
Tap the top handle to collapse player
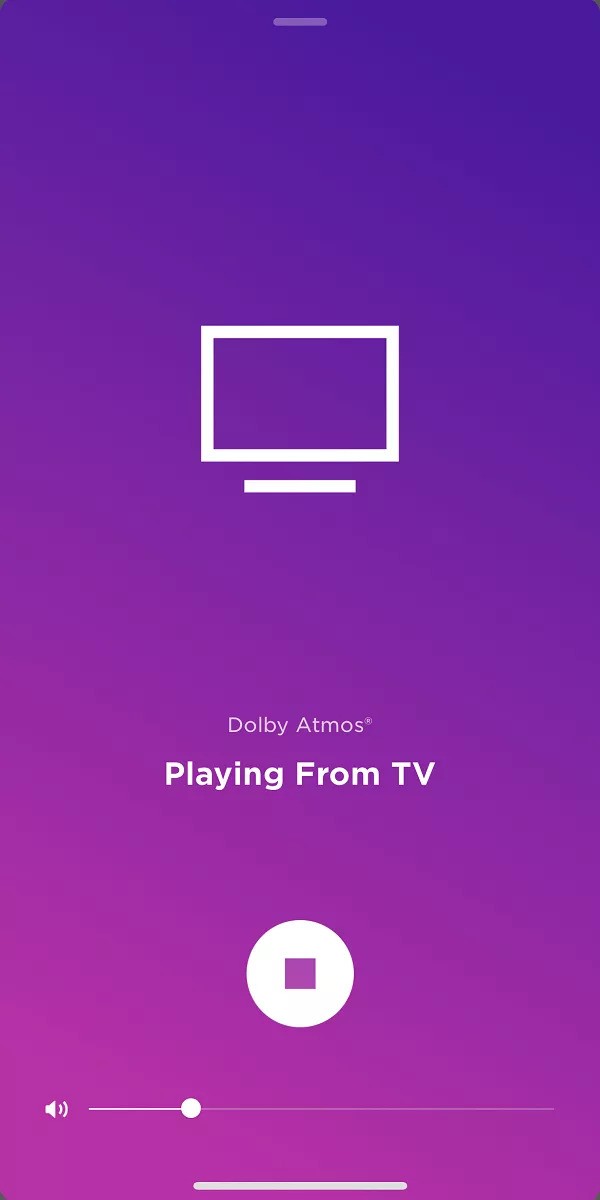click(x=300, y=21)
